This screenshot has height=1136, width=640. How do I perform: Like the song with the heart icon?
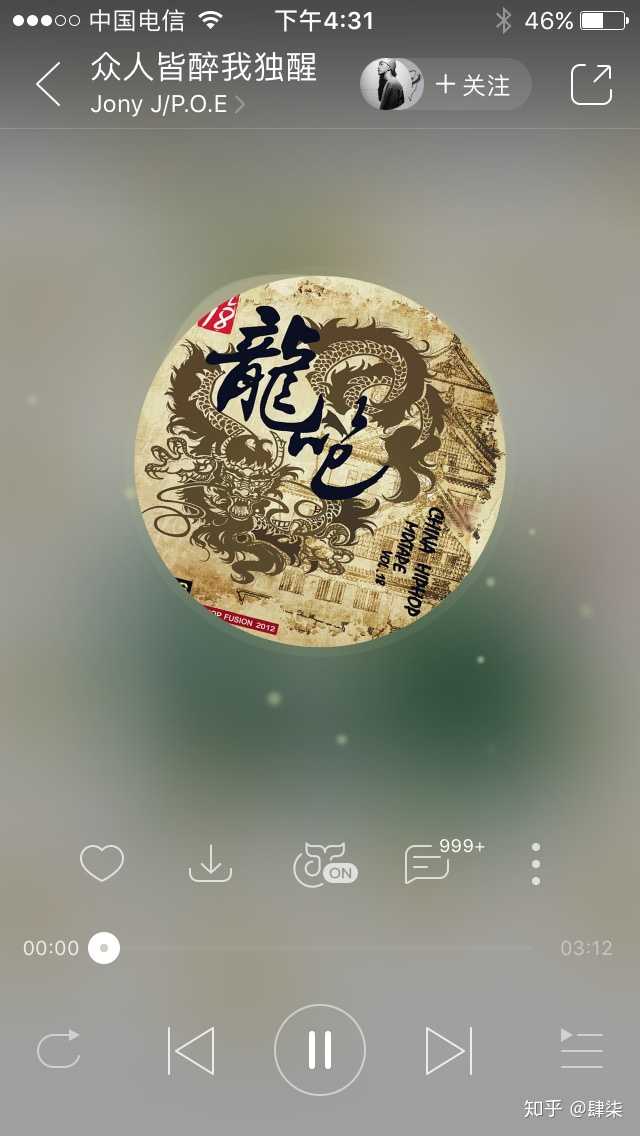coord(102,863)
